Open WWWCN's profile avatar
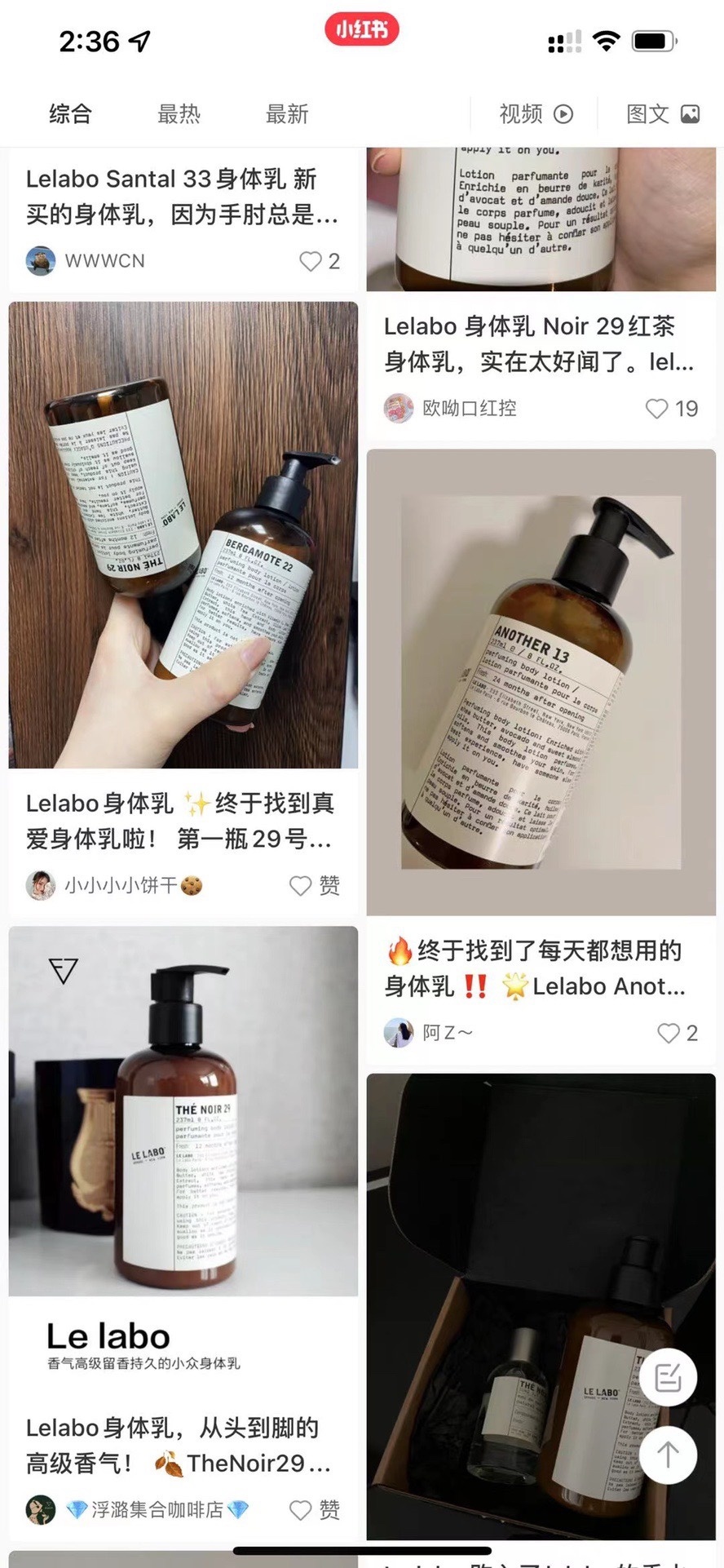The width and height of the screenshot is (724, 1568). [x=41, y=261]
